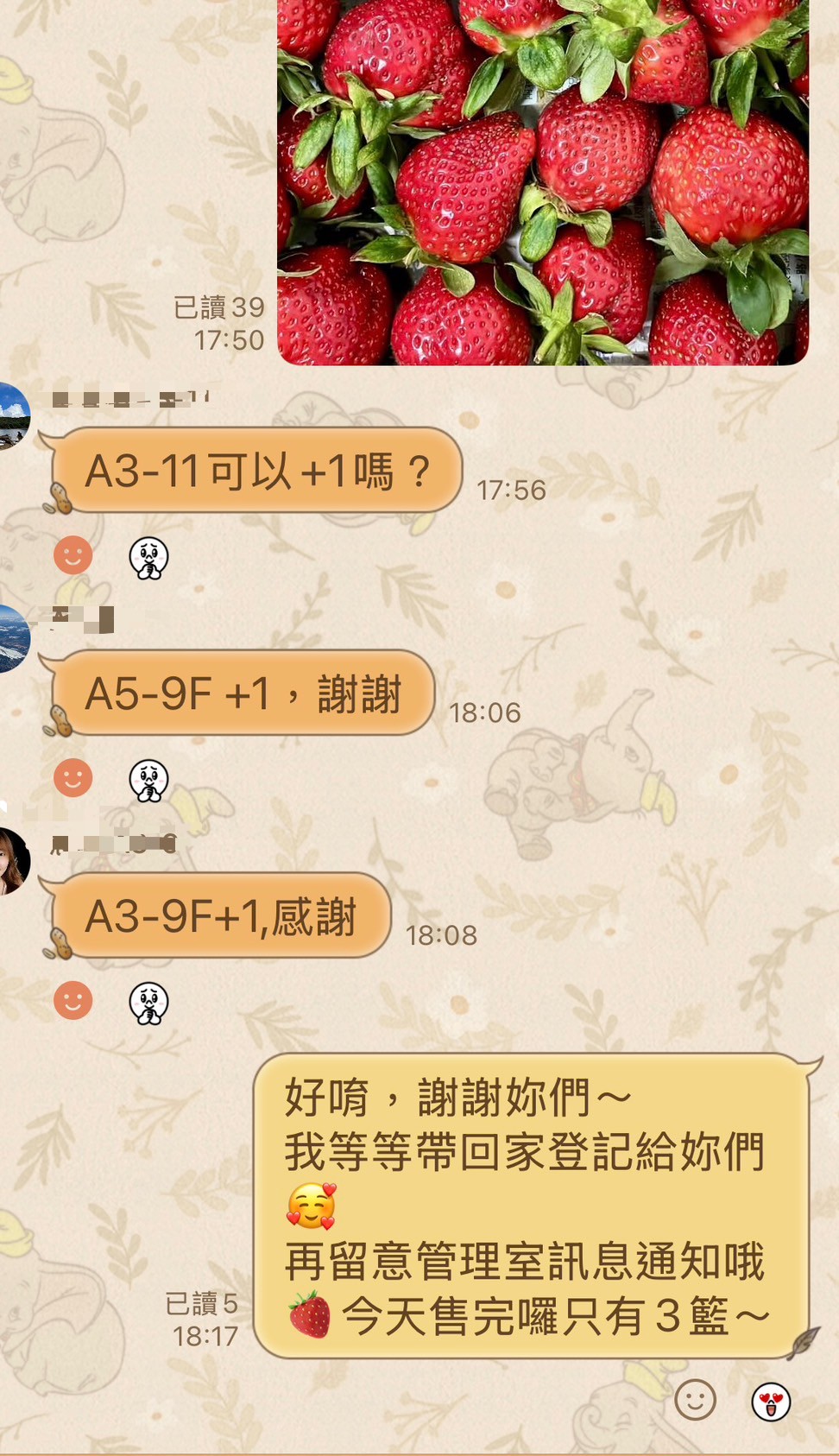
Task: Add reaction to the A3-11 message
Action: [x=73, y=555]
